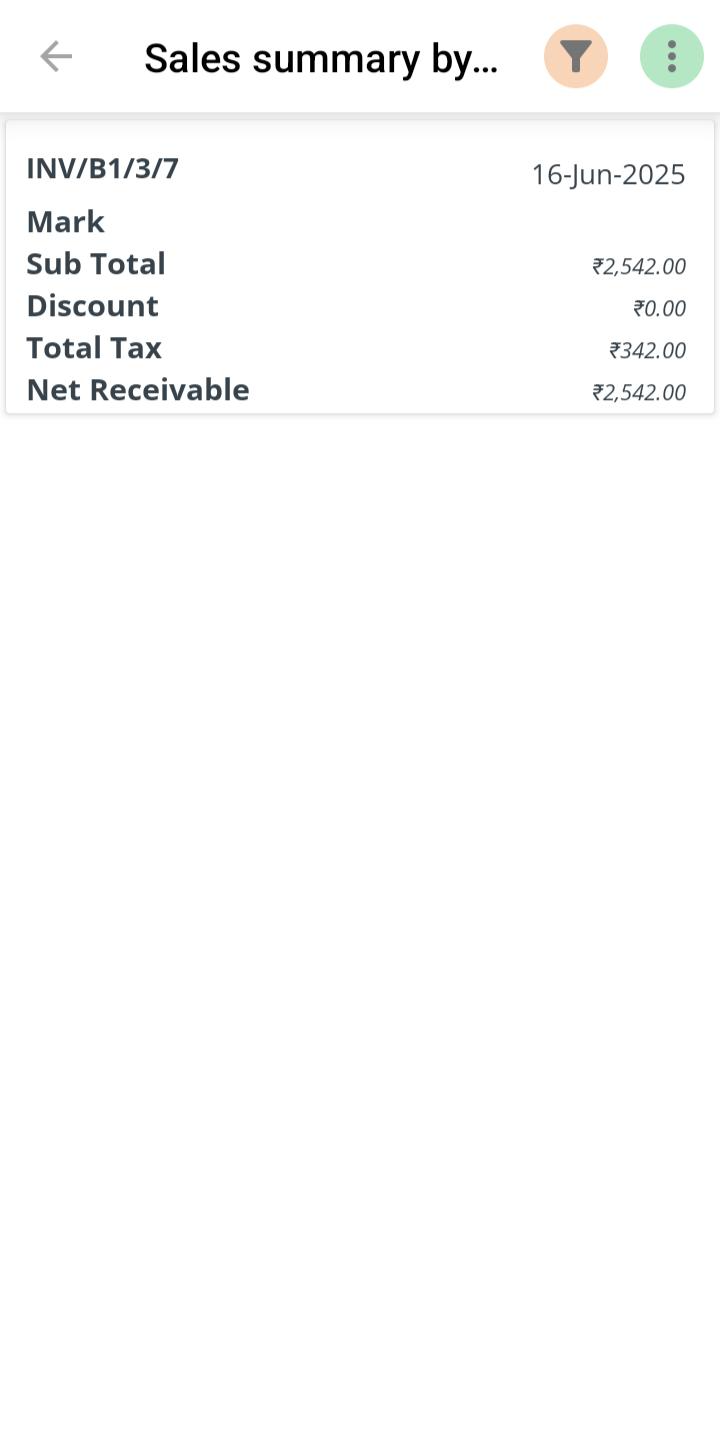This screenshot has height=1439, width=720.
Task: Open the three-dot overflow menu
Action: 671,57
